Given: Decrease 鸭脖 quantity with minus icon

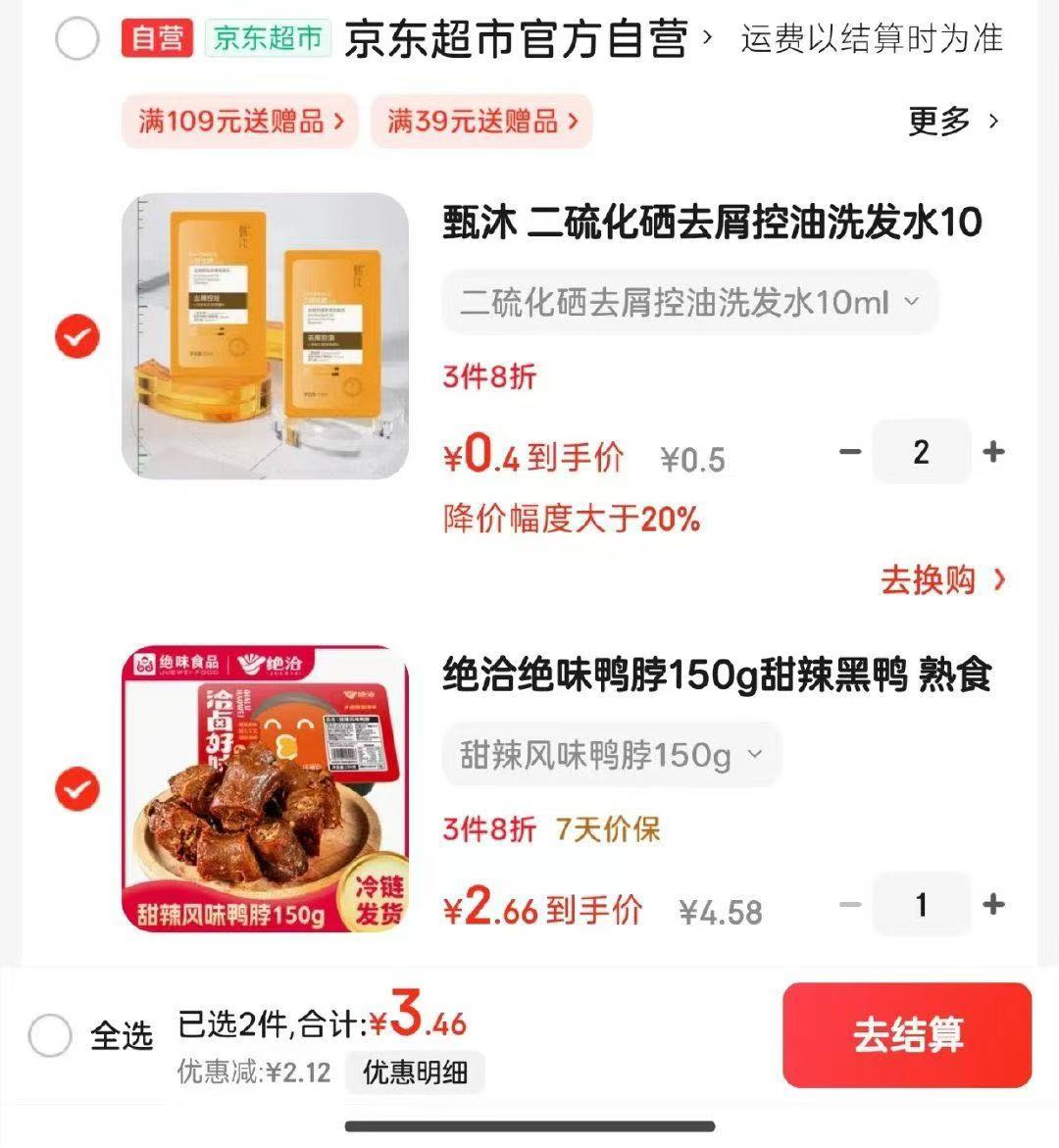Looking at the screenshot, I should [849, 905].
